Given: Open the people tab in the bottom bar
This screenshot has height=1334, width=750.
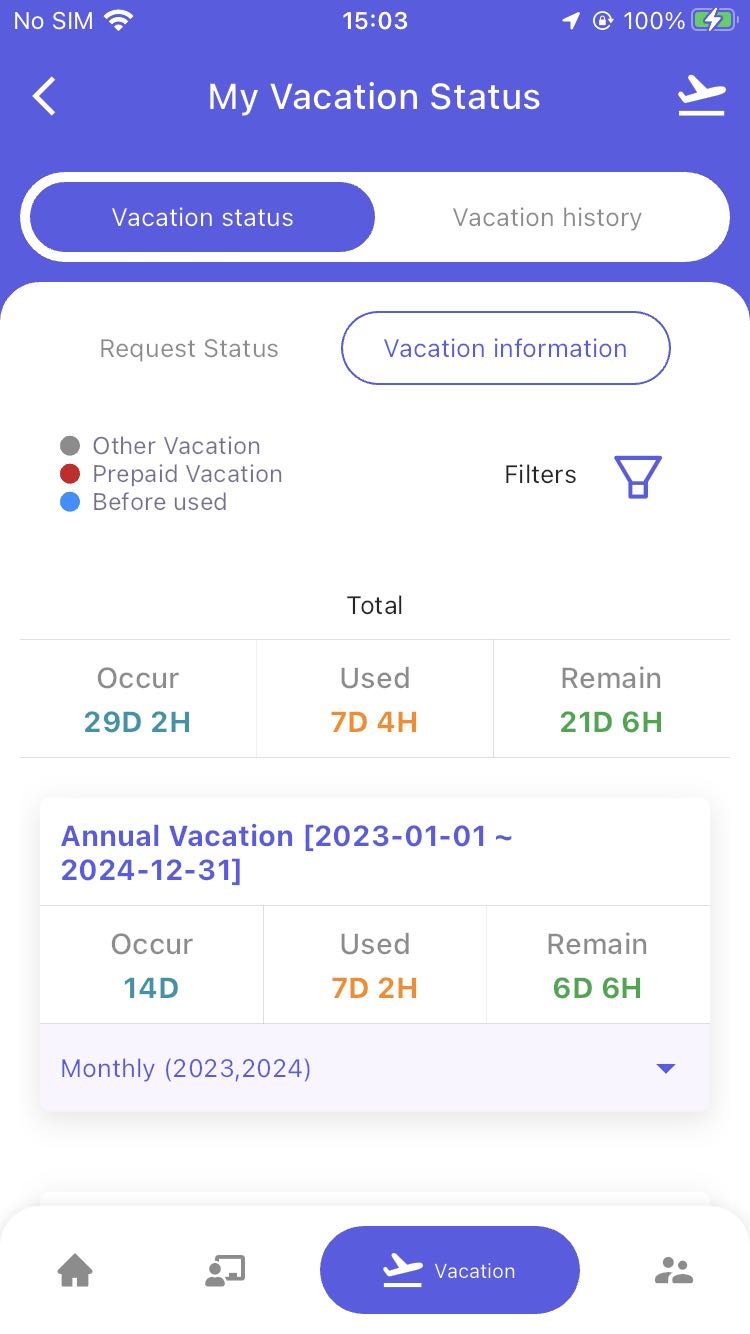Looking at the screenshot, I should pos(674,1271).
